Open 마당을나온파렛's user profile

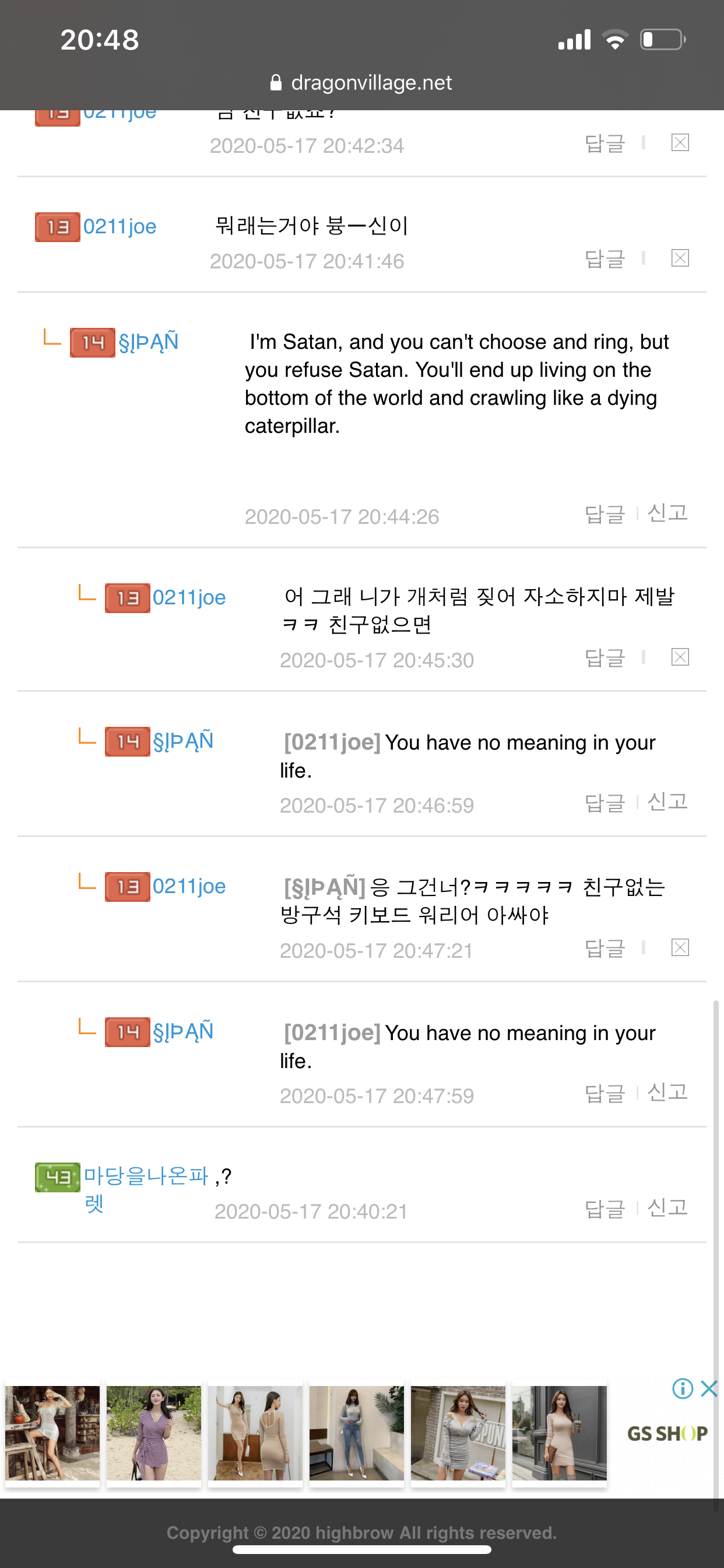click(x=146, y=1175)
